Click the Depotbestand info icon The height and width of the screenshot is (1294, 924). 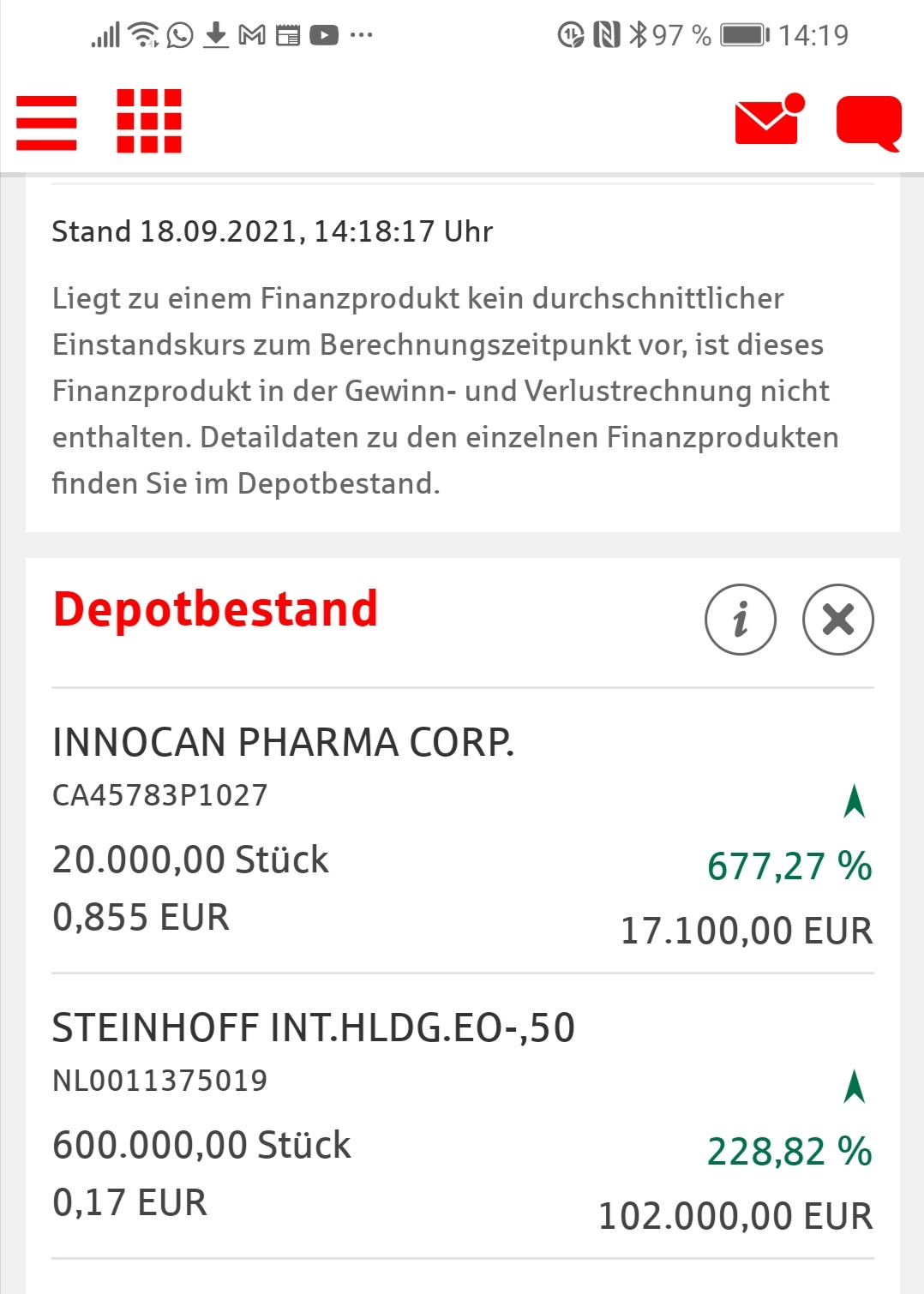pyautogui.click(x=741, y=620)
